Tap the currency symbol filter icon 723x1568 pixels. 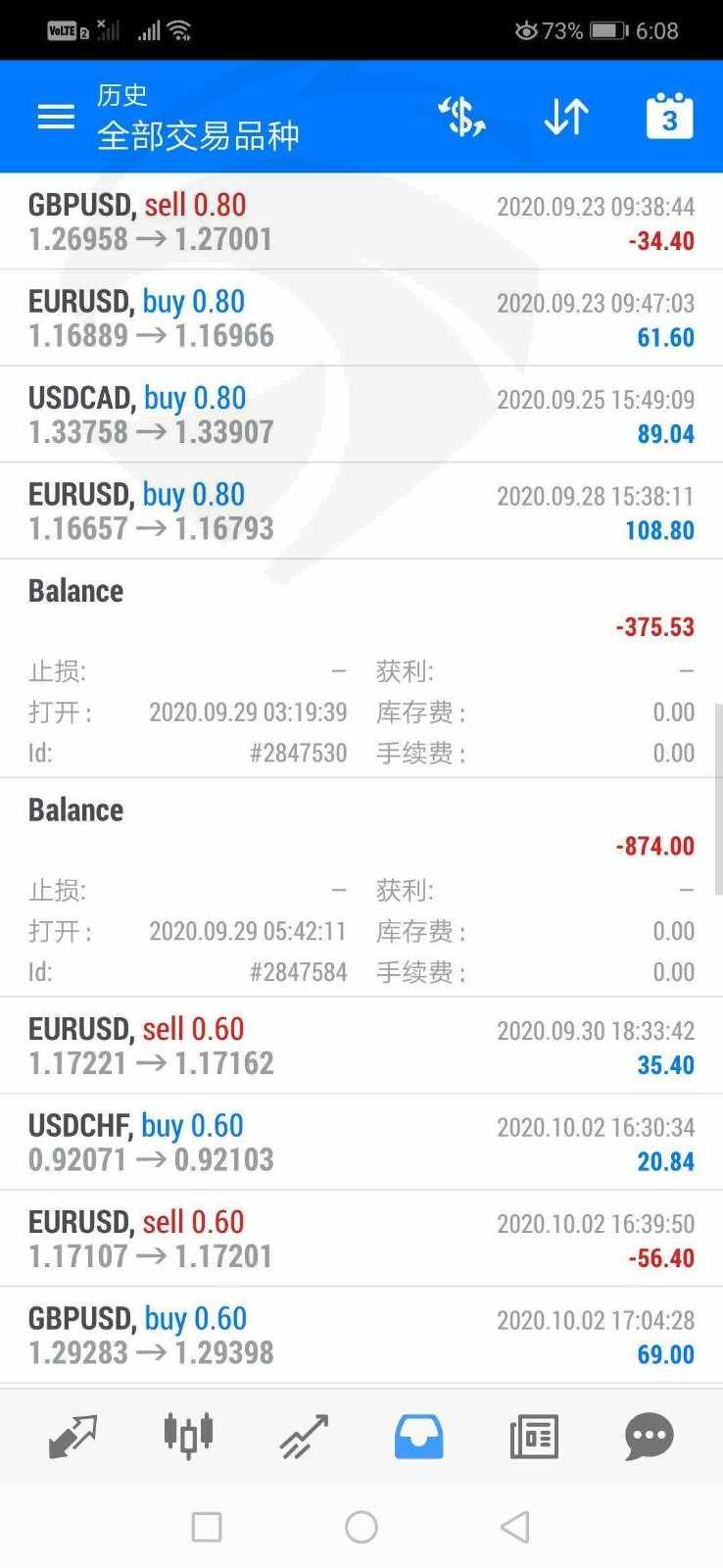pos(461,117)
